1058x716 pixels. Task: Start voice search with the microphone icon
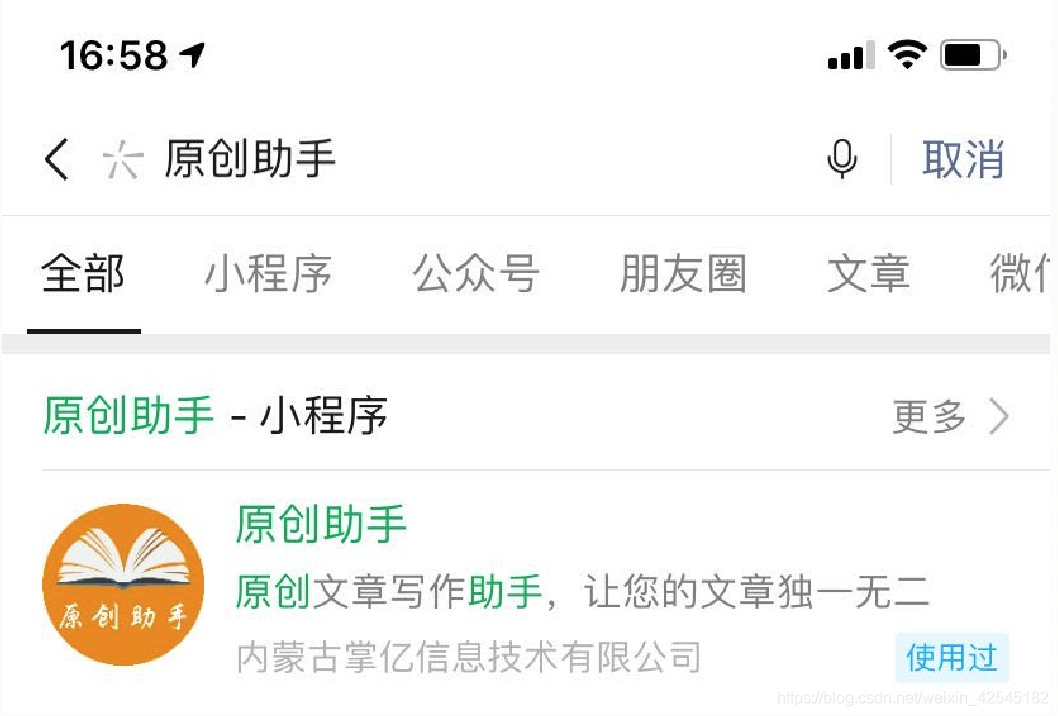[x=842, y=159]
